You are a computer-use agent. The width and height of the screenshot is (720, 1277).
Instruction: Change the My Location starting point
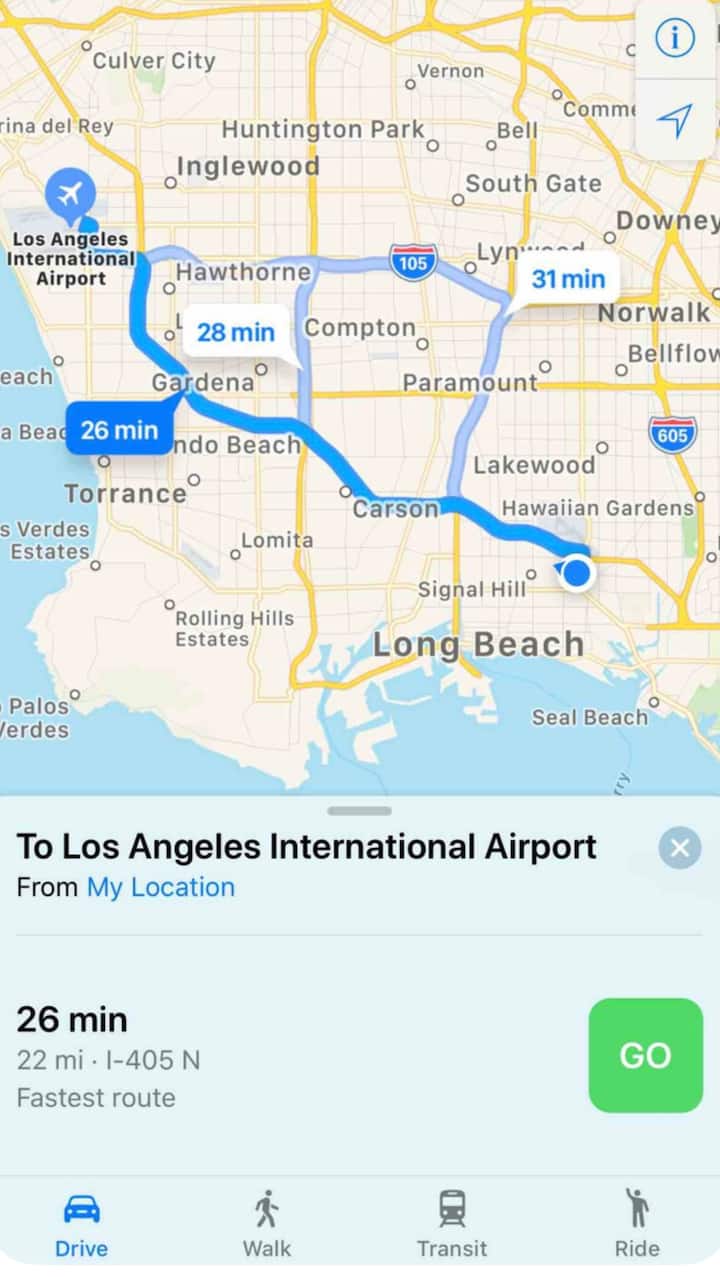tap(160, 887)
